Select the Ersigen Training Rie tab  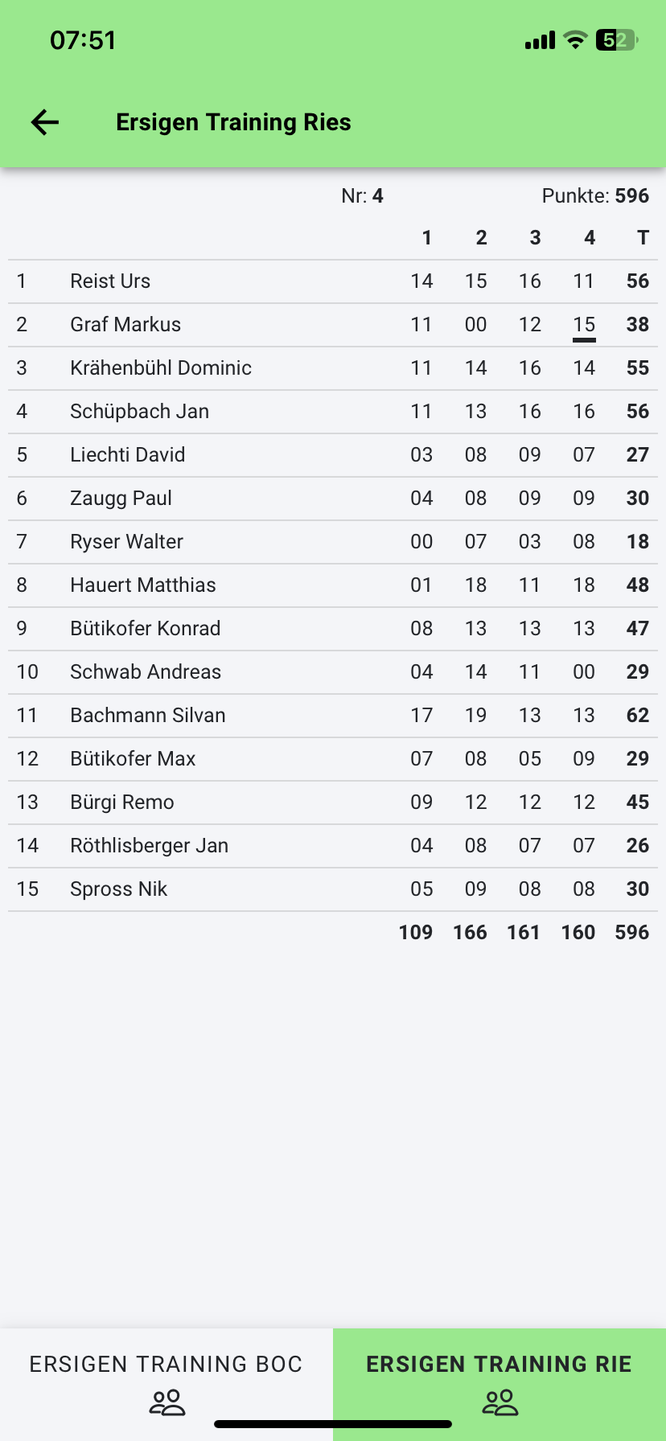click(499, 1384)
